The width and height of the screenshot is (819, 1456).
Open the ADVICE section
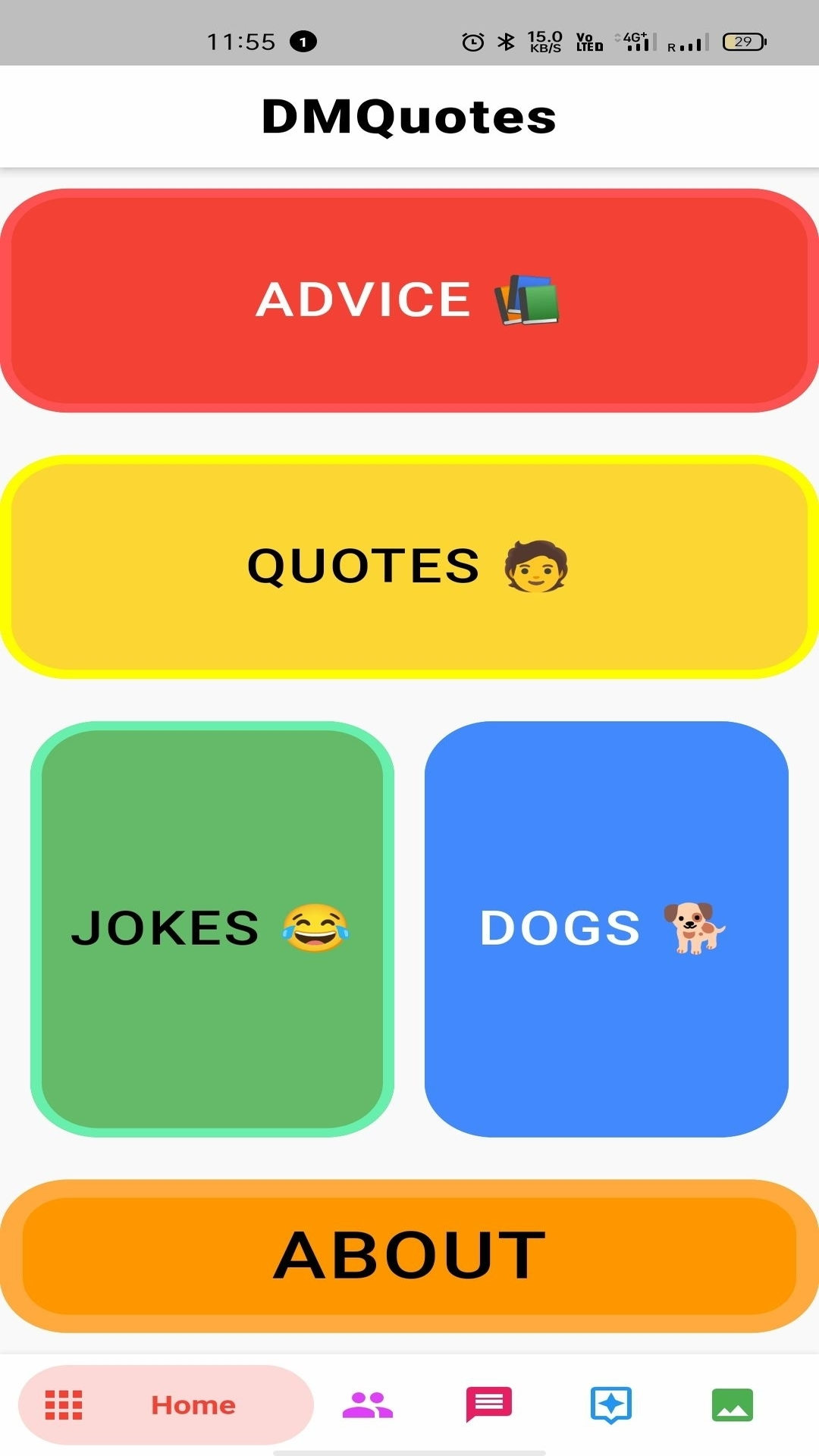[409, 300]
